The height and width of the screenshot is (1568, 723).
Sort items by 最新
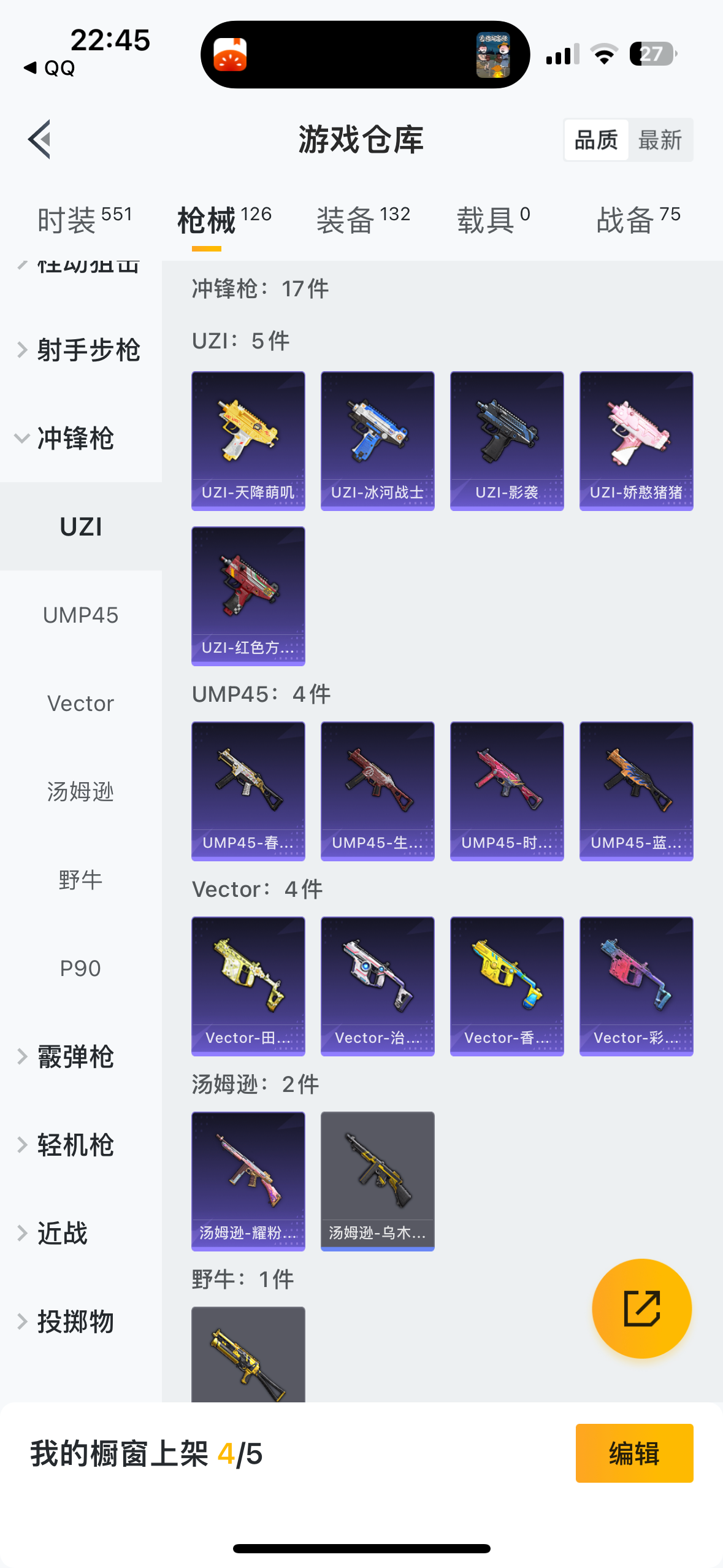click(660, 140)
